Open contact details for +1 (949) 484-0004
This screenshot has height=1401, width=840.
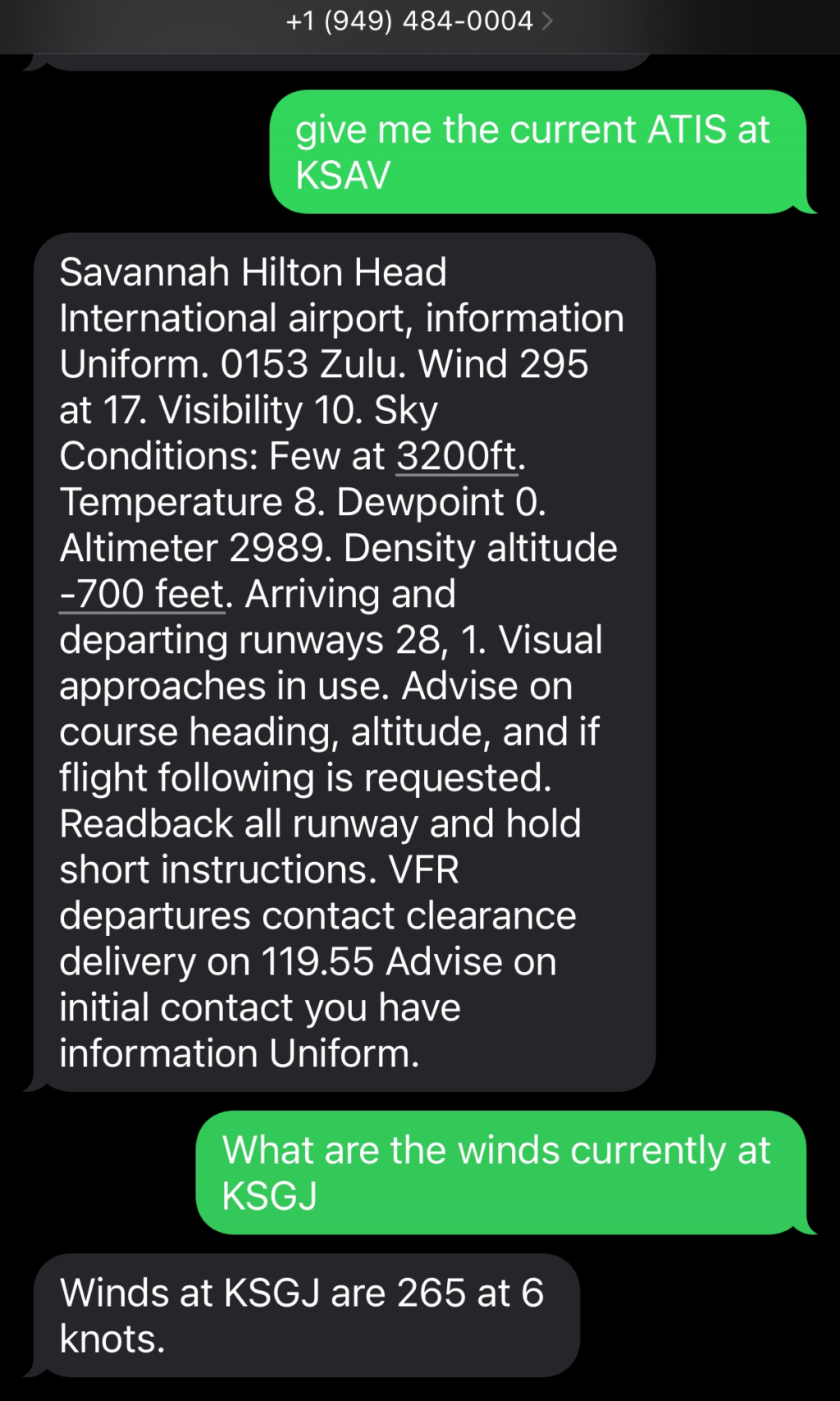(x=418, y=21)
